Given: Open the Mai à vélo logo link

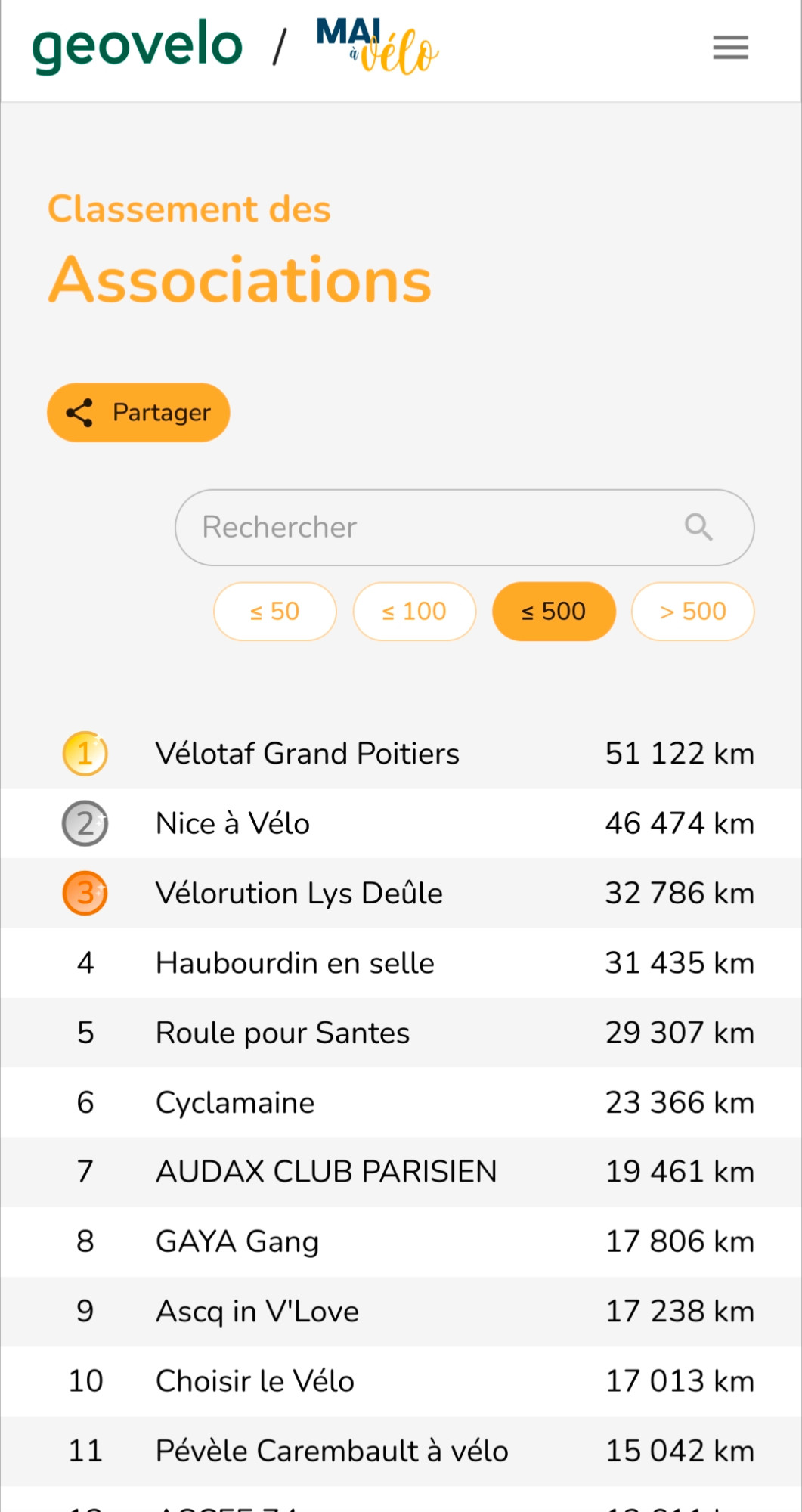Looking at the screenshot, I should [x=377, y=46].
